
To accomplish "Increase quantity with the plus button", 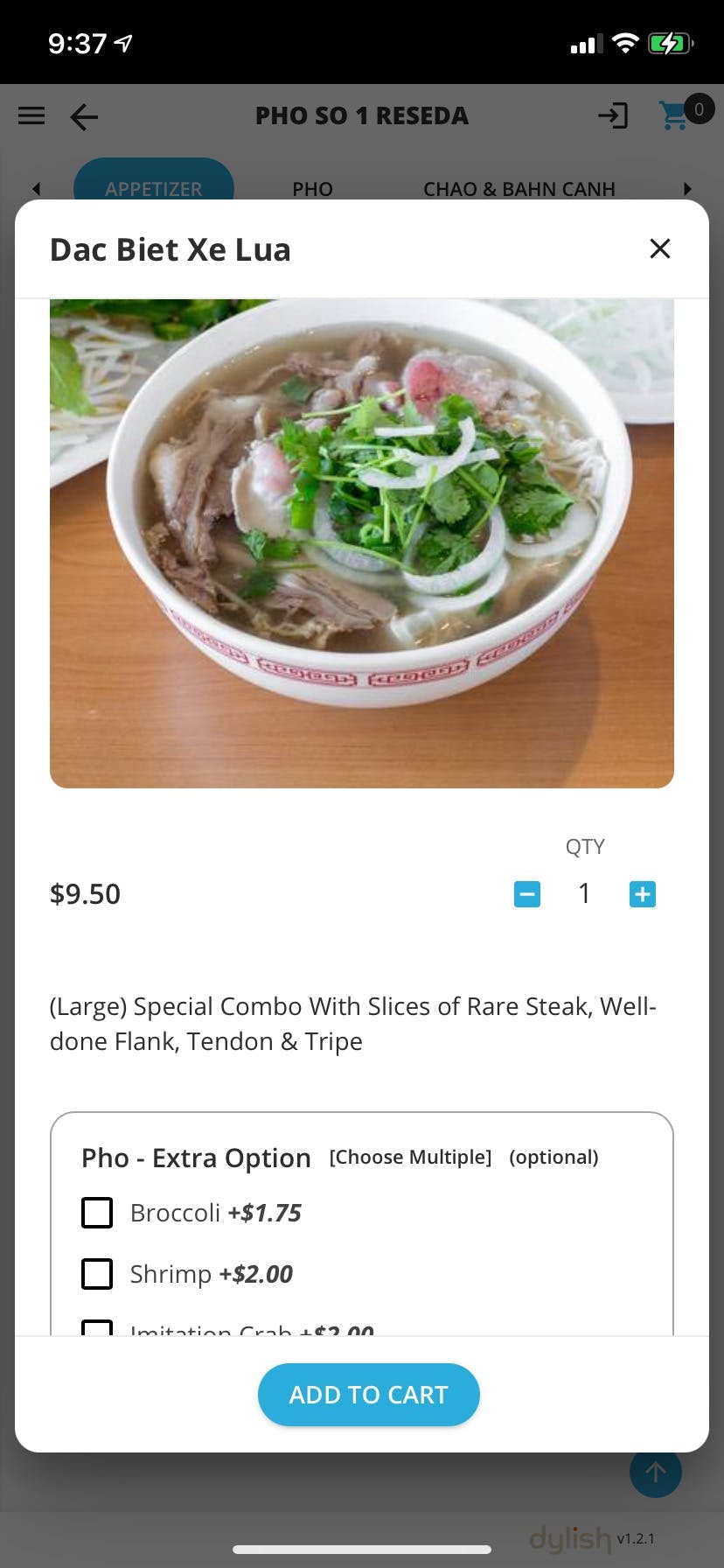I will coord(643,894).
